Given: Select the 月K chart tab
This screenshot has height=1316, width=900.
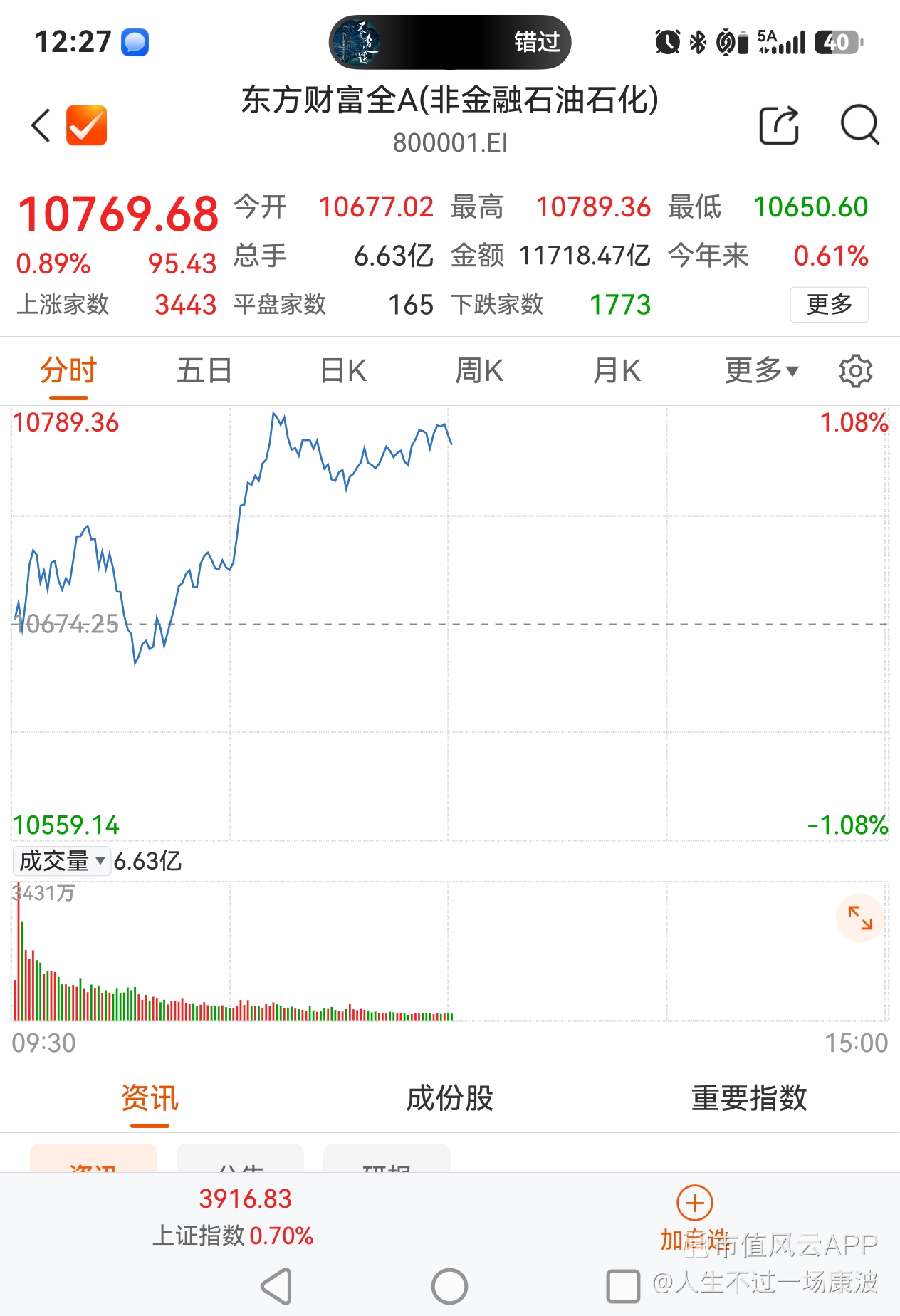Looking at the screenshot, I should (x=617, y=371).
